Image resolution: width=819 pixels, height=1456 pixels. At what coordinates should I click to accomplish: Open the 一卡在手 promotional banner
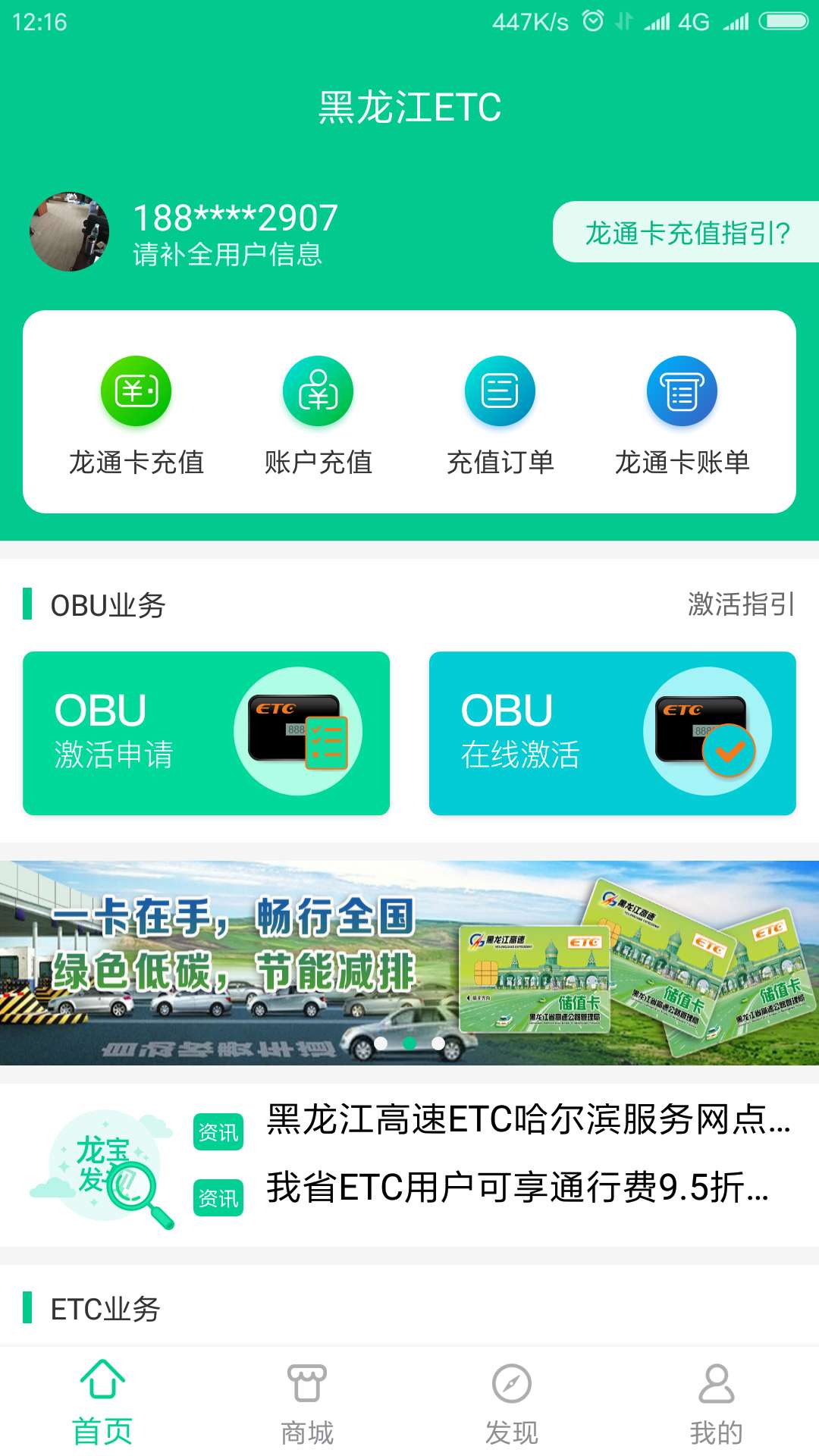[x=409, y=962]
